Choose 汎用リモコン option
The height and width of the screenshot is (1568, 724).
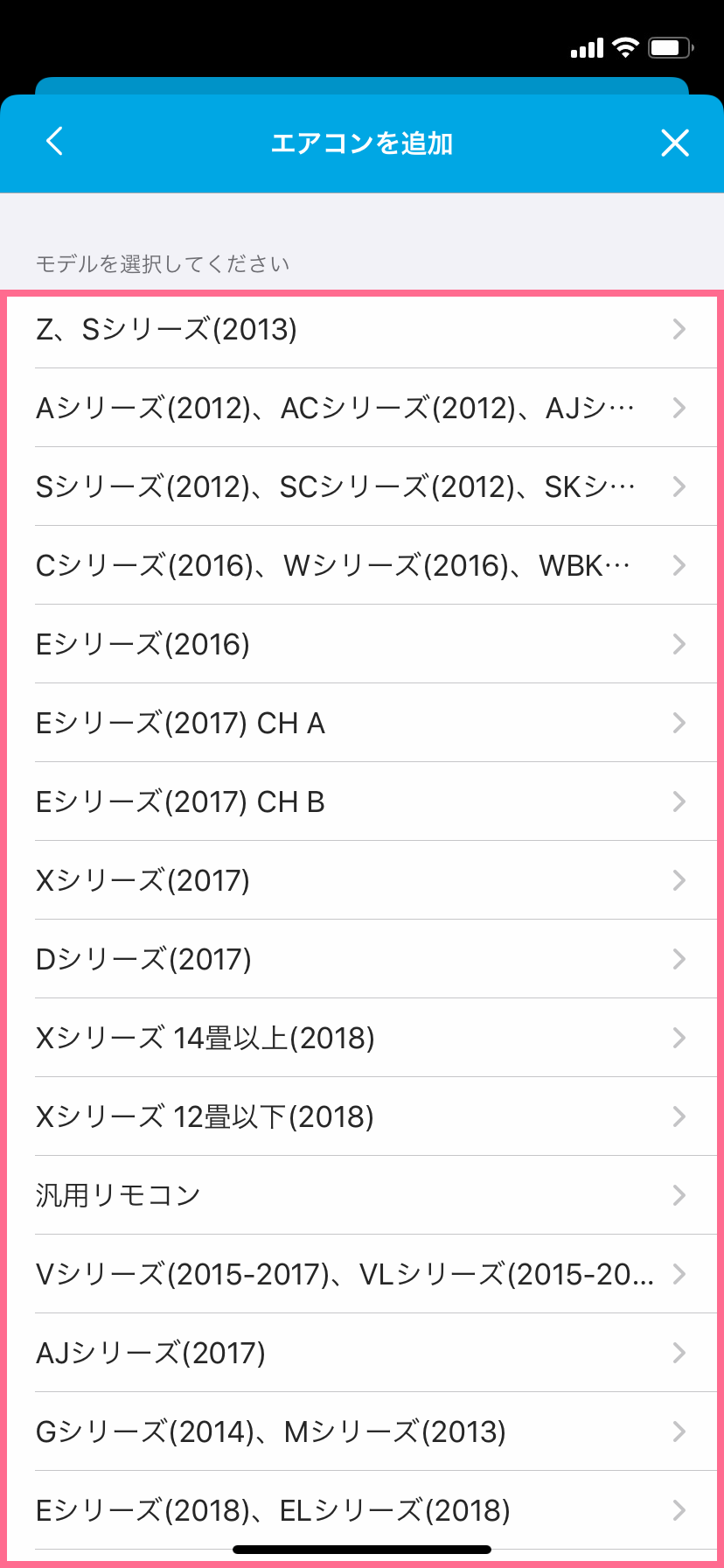click(362, 1195)
